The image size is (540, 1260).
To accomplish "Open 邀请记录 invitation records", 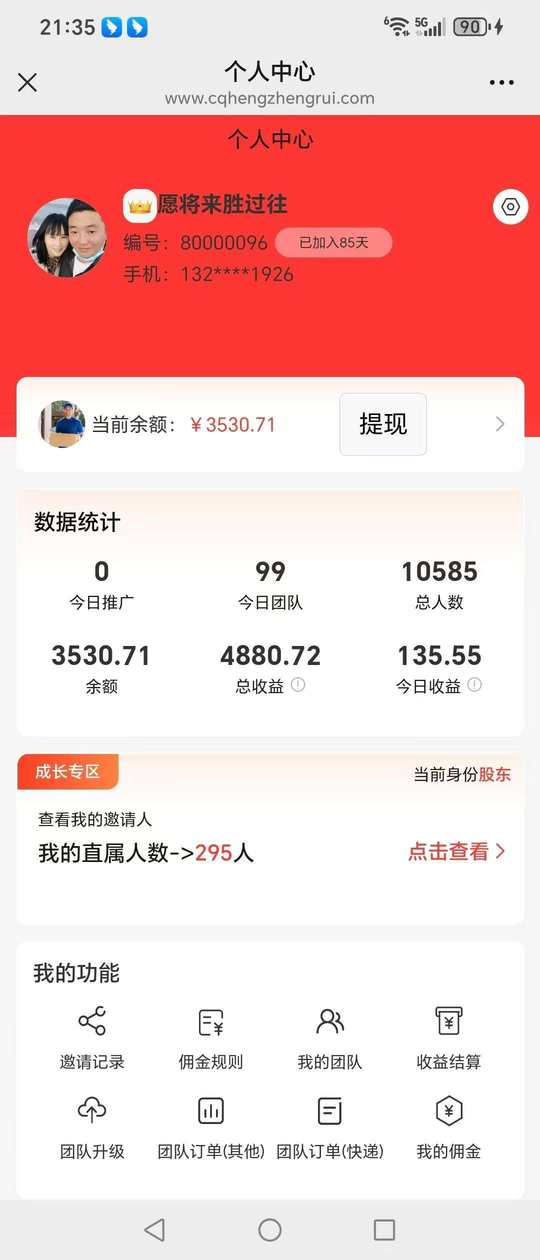I will [x=92, y=1038].
